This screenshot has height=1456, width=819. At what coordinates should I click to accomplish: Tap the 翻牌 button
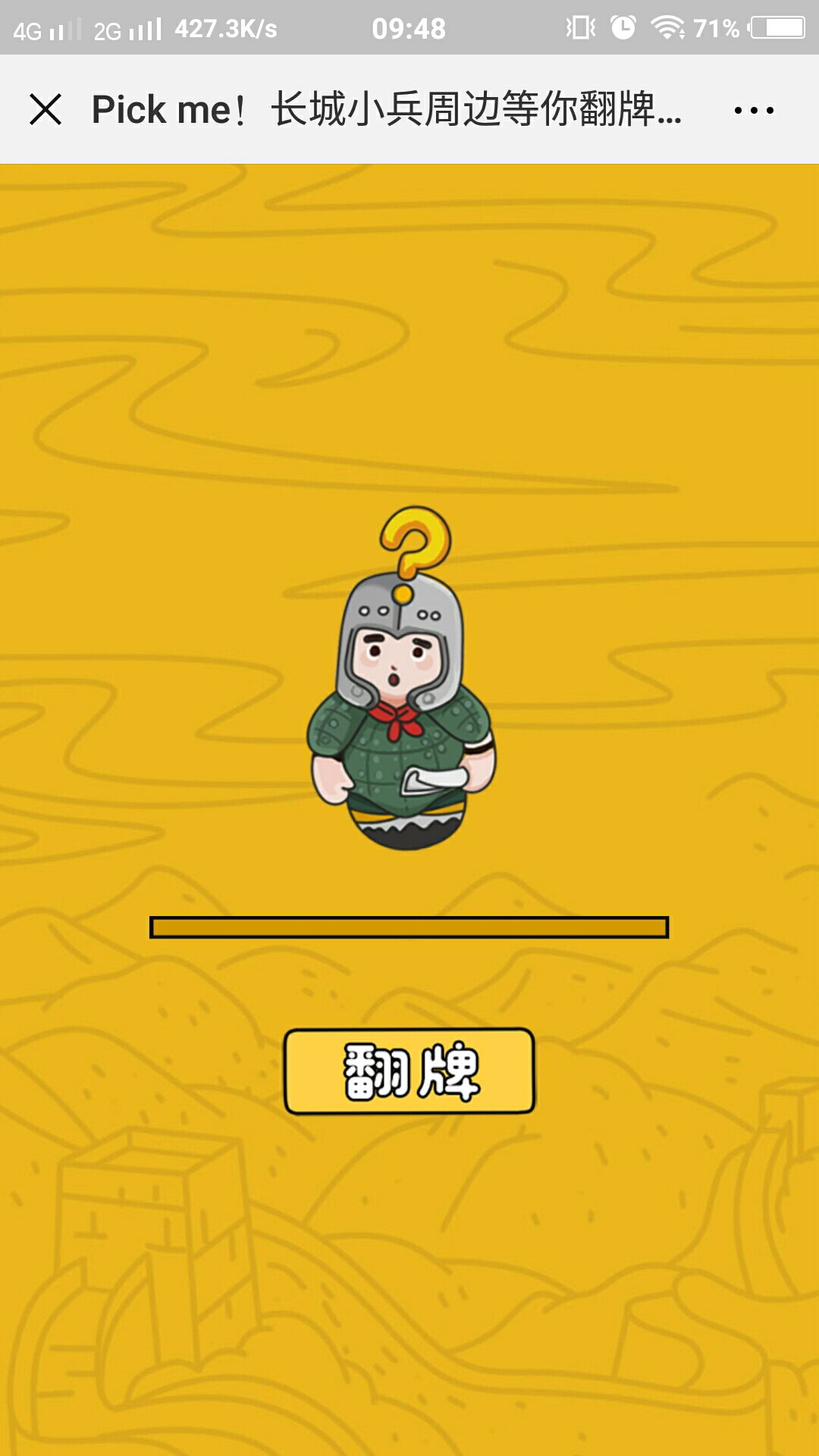click(409, 1071)
